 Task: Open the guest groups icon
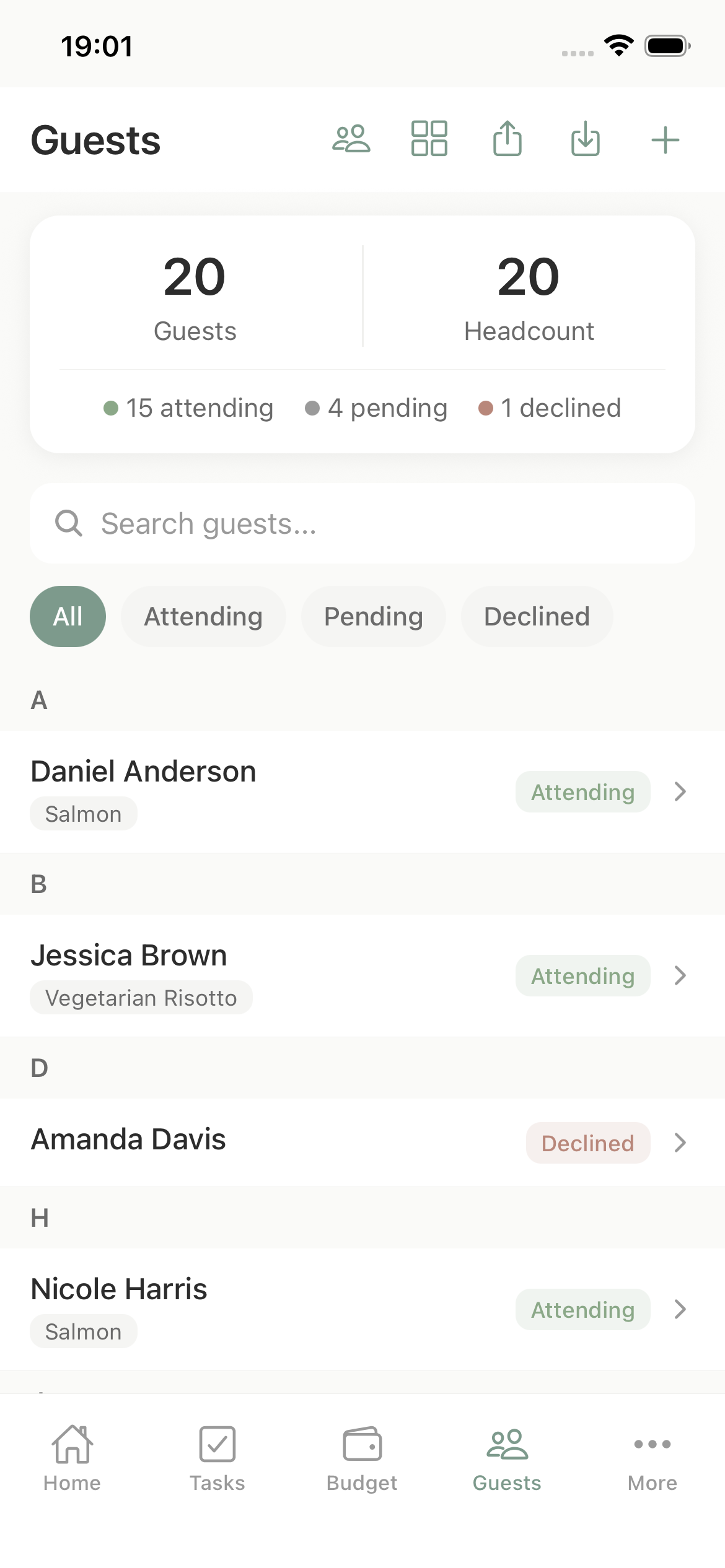point(351,139)
